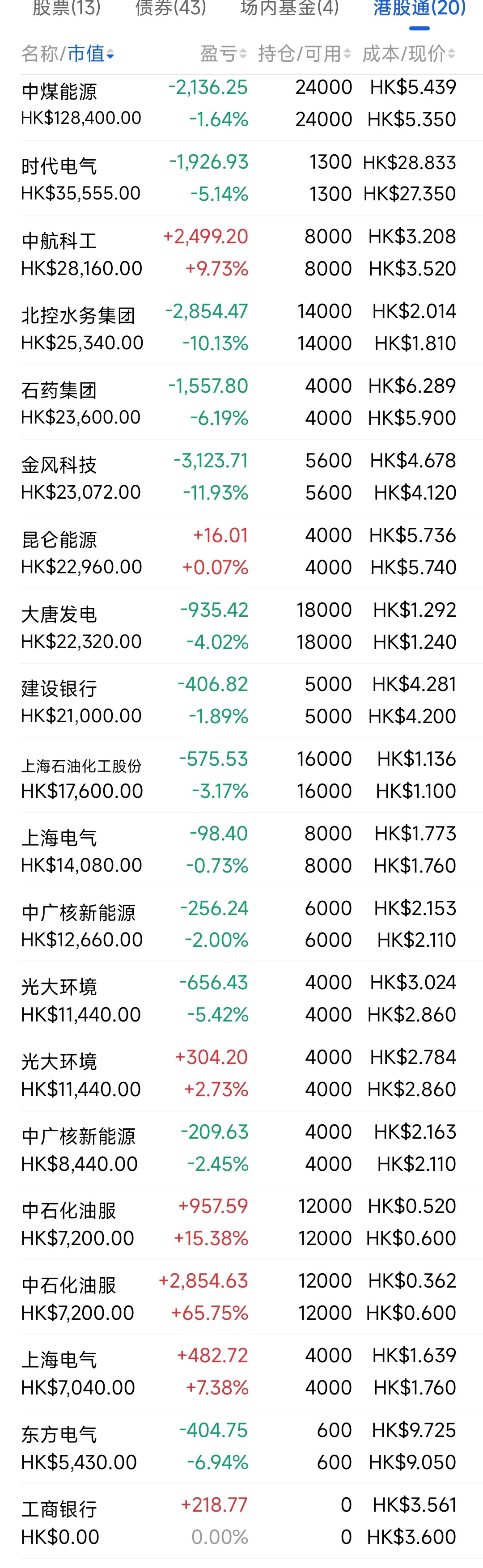Open the 时代电气 holding row
Viewport: 483px width, 1568px height.
tap(243, 178)
